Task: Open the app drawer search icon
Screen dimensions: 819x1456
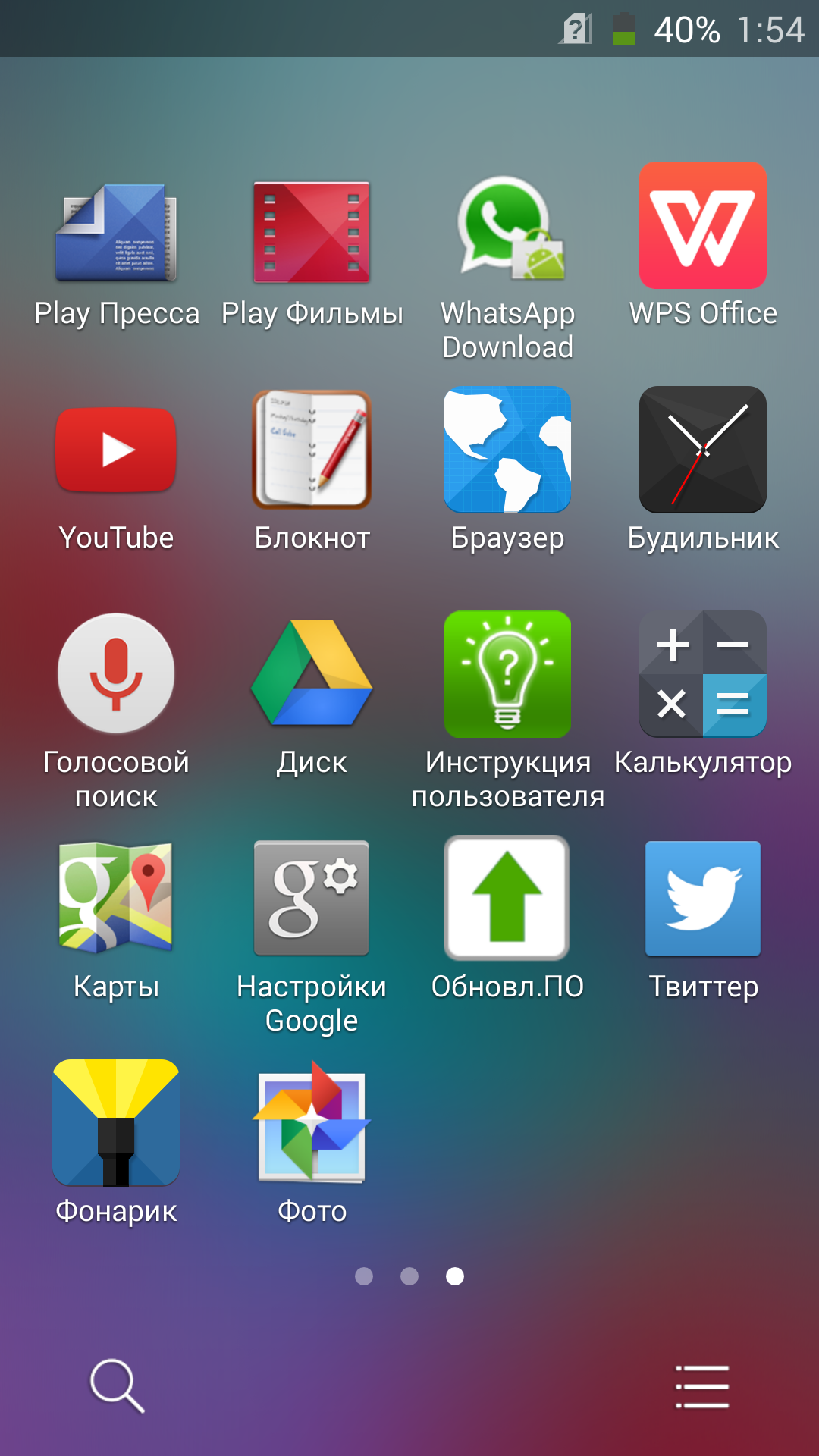Action: tap(117, 1385)
